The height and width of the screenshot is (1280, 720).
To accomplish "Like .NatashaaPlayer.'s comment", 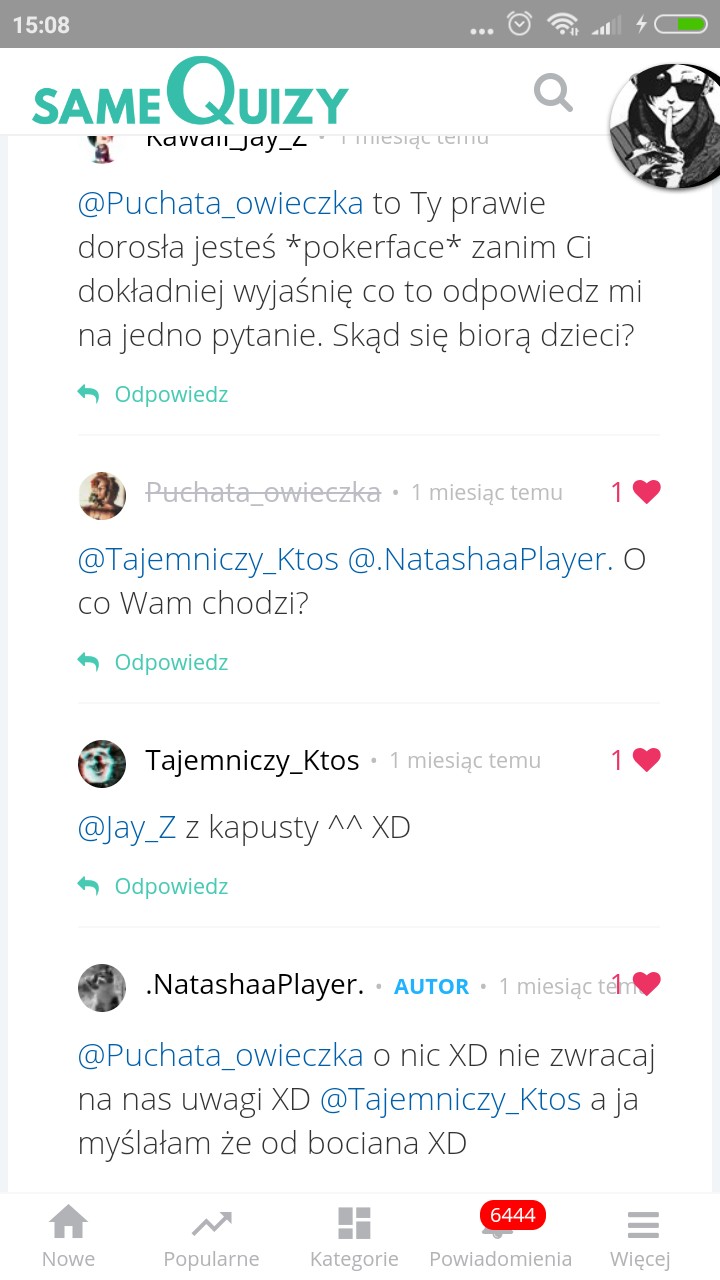I will click(x=646, y=984).
